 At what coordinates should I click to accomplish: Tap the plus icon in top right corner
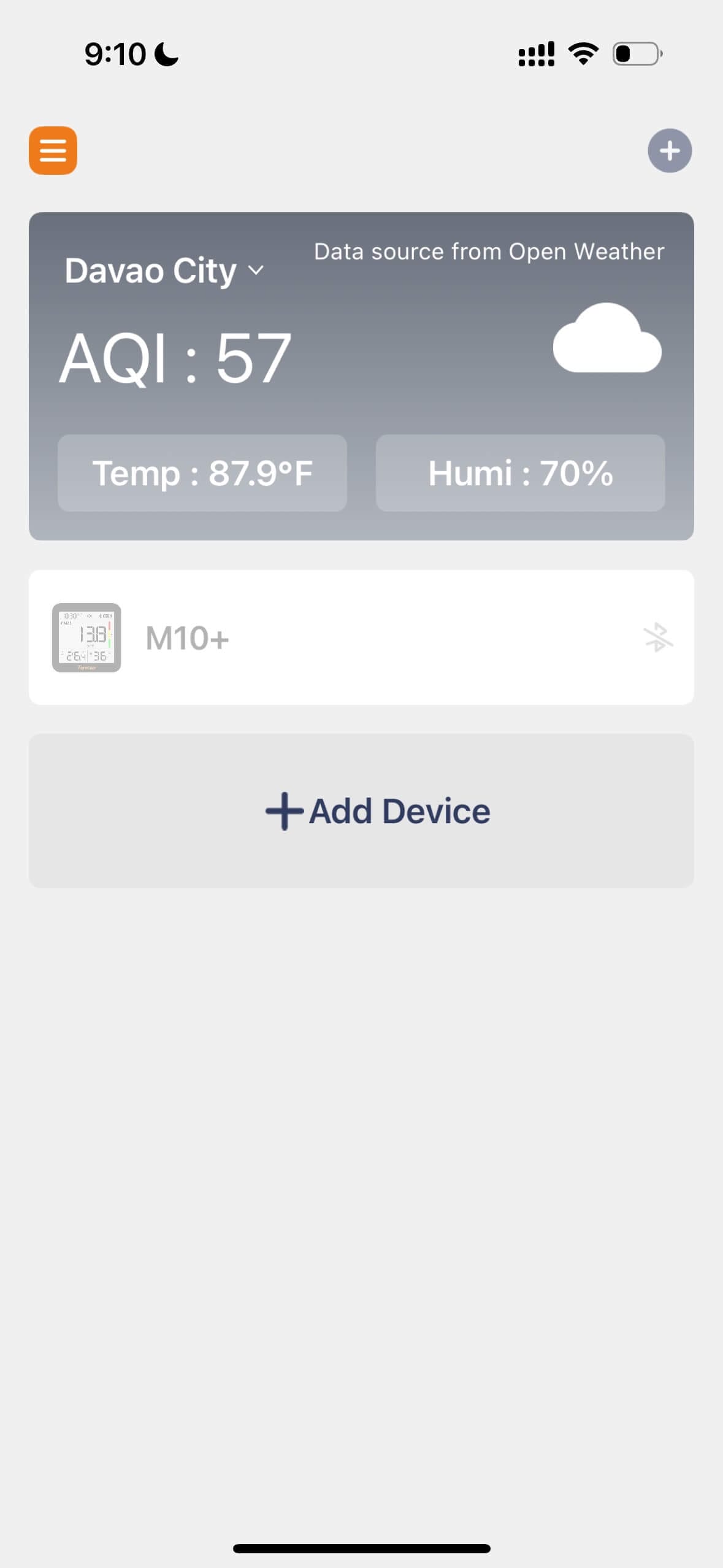tap(670, 150)
